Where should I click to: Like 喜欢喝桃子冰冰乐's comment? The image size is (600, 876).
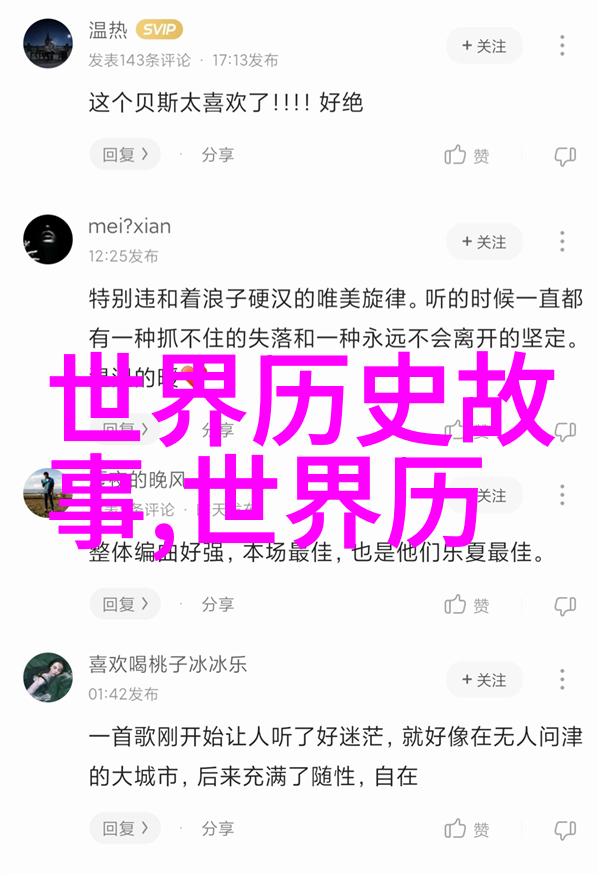pyautogui.click(x=467, y=829)
